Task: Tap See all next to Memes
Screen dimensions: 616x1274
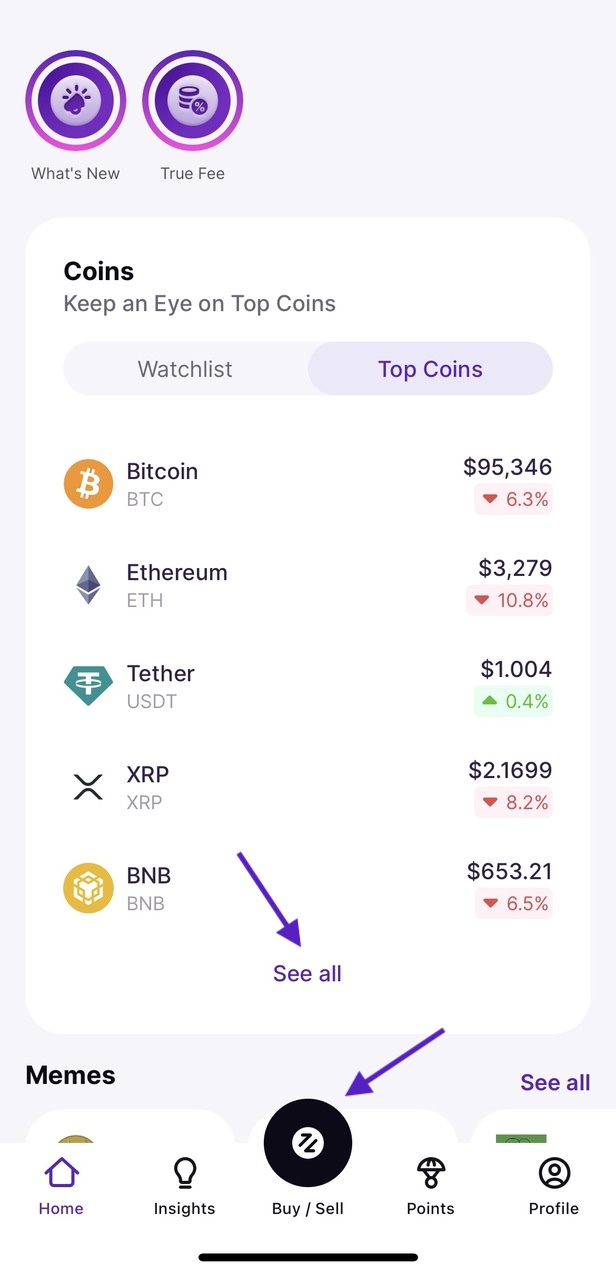Action: (555, 1082)
